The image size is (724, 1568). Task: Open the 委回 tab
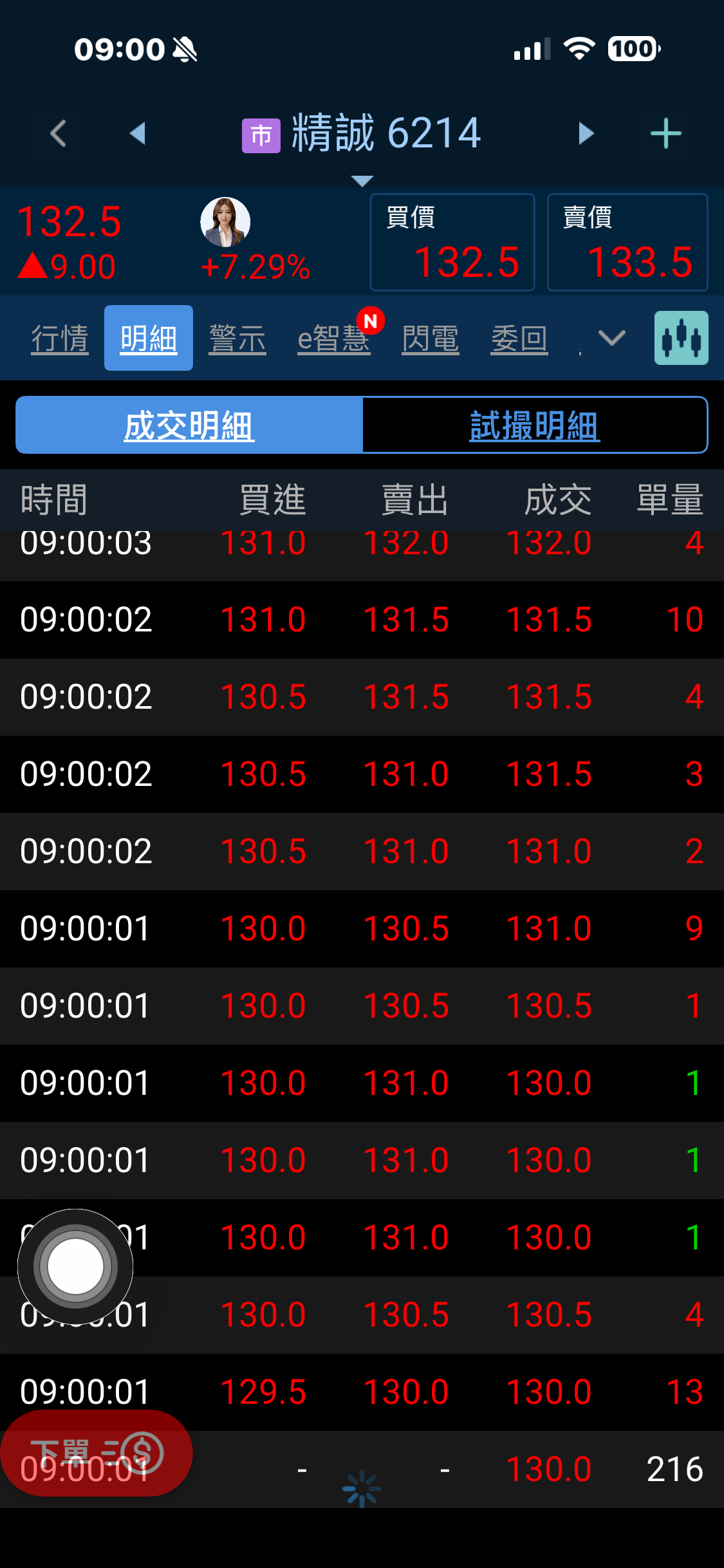pyautogui.click(x=519, y=339)
